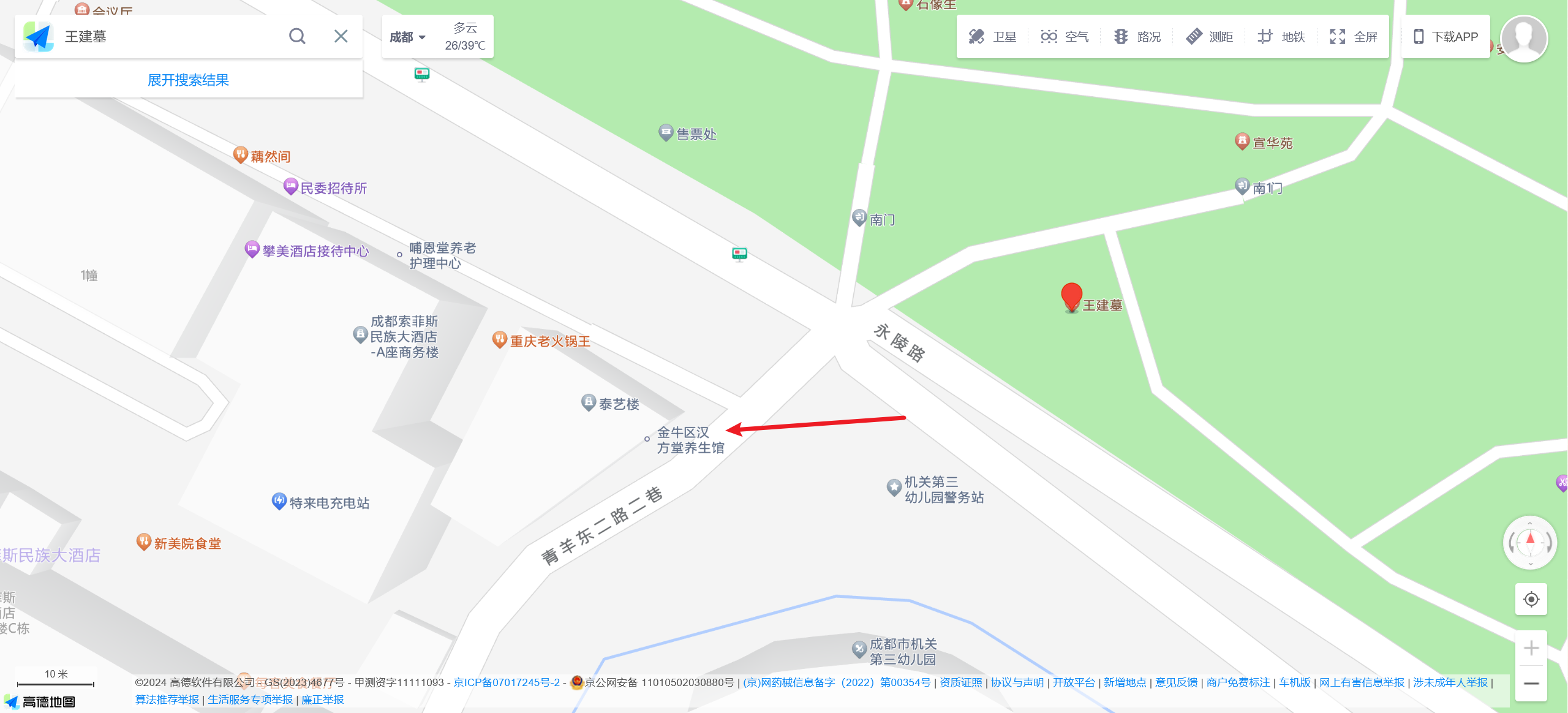Run search with magnifier icon
The height and width of the screenshot is (713, 1568).
pyautogui.click(x=297, y=37)
